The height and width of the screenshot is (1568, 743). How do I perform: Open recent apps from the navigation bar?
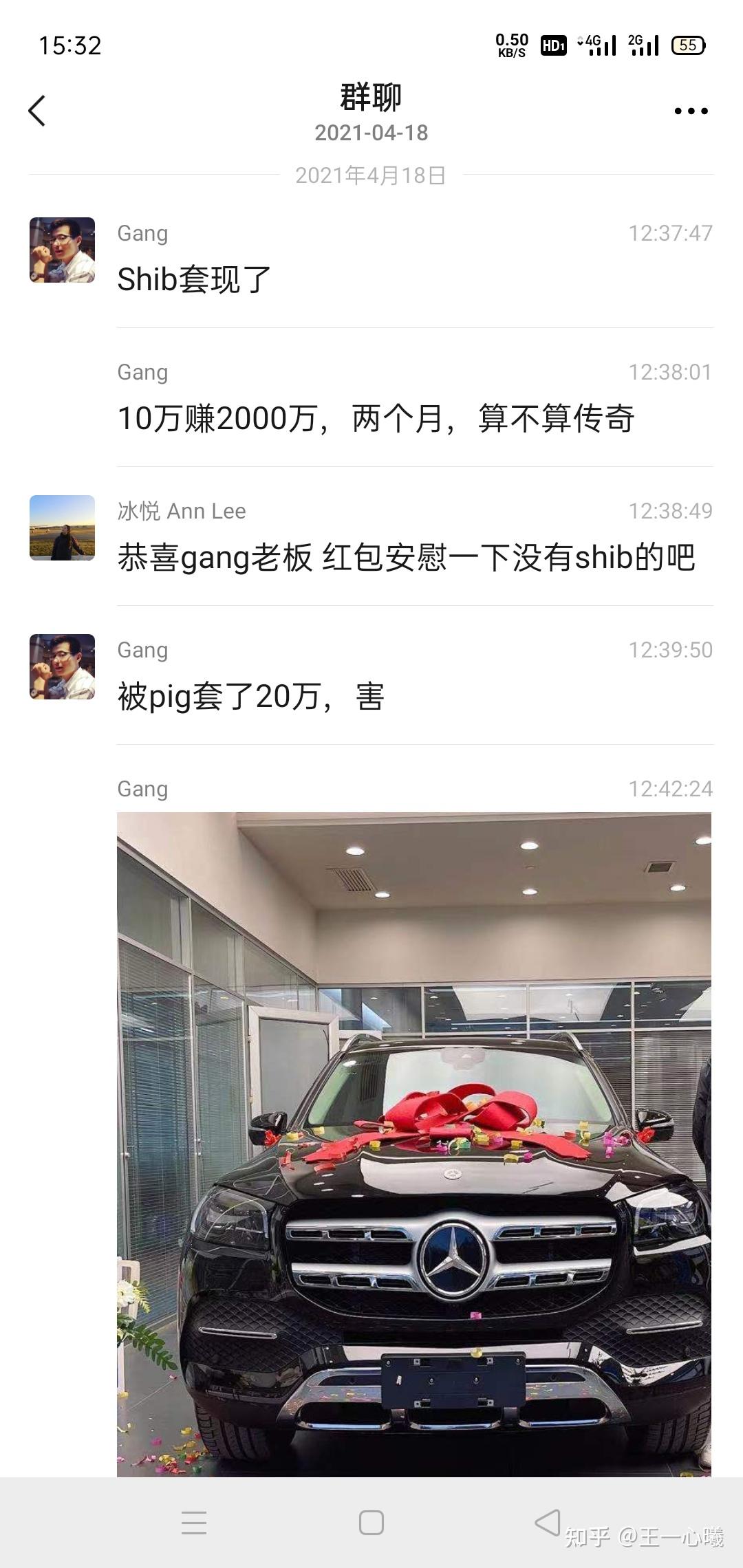[x=194, y=1523]
